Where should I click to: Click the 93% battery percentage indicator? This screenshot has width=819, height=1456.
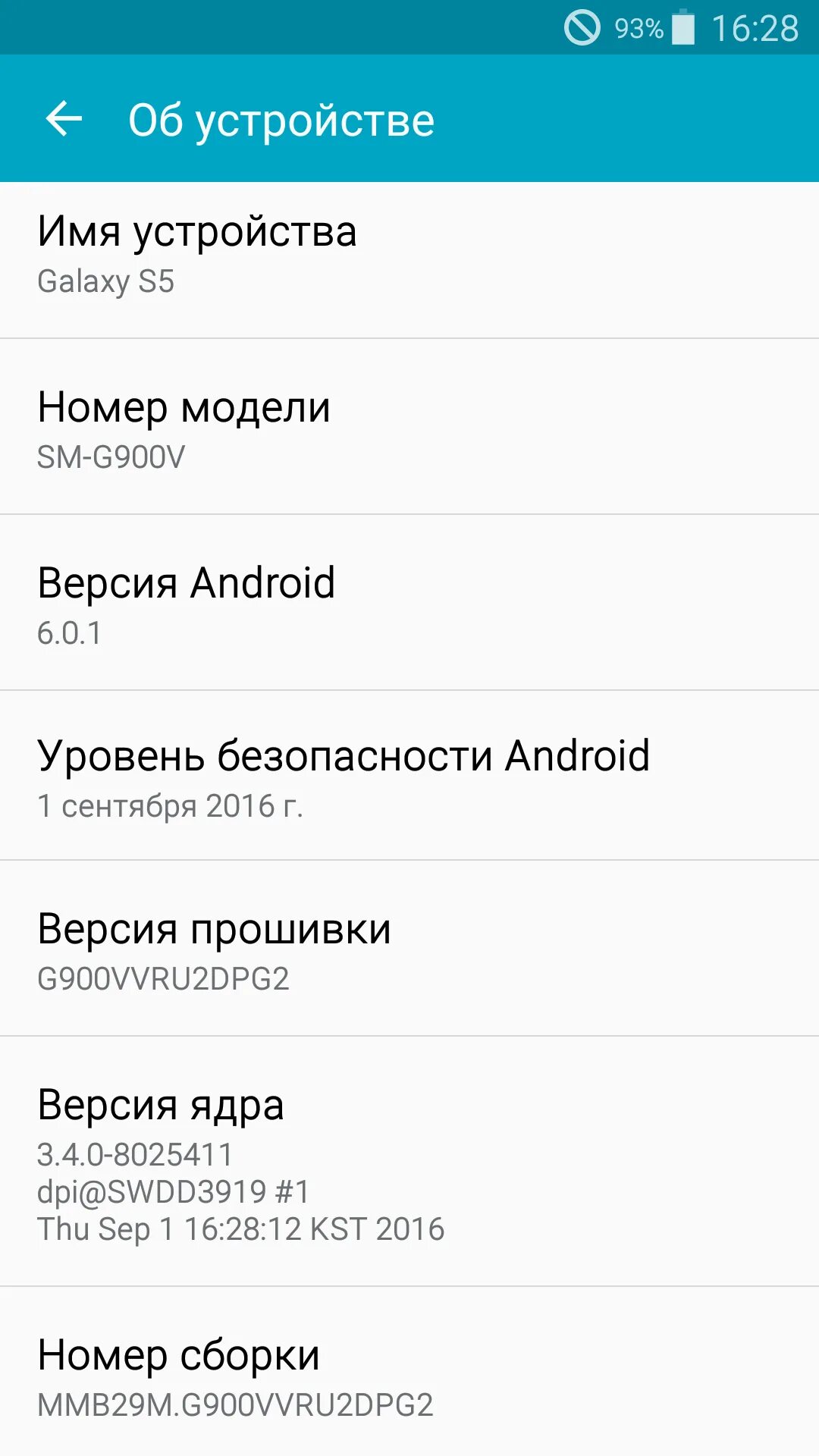coord(637,29)
